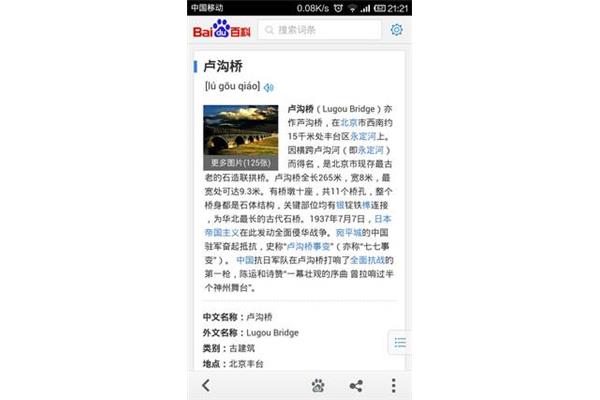Image resolution: width=600 pixels, height=400 pixels.
Task: Open the 日本帝国主义 link
Action: pos(382,219)
